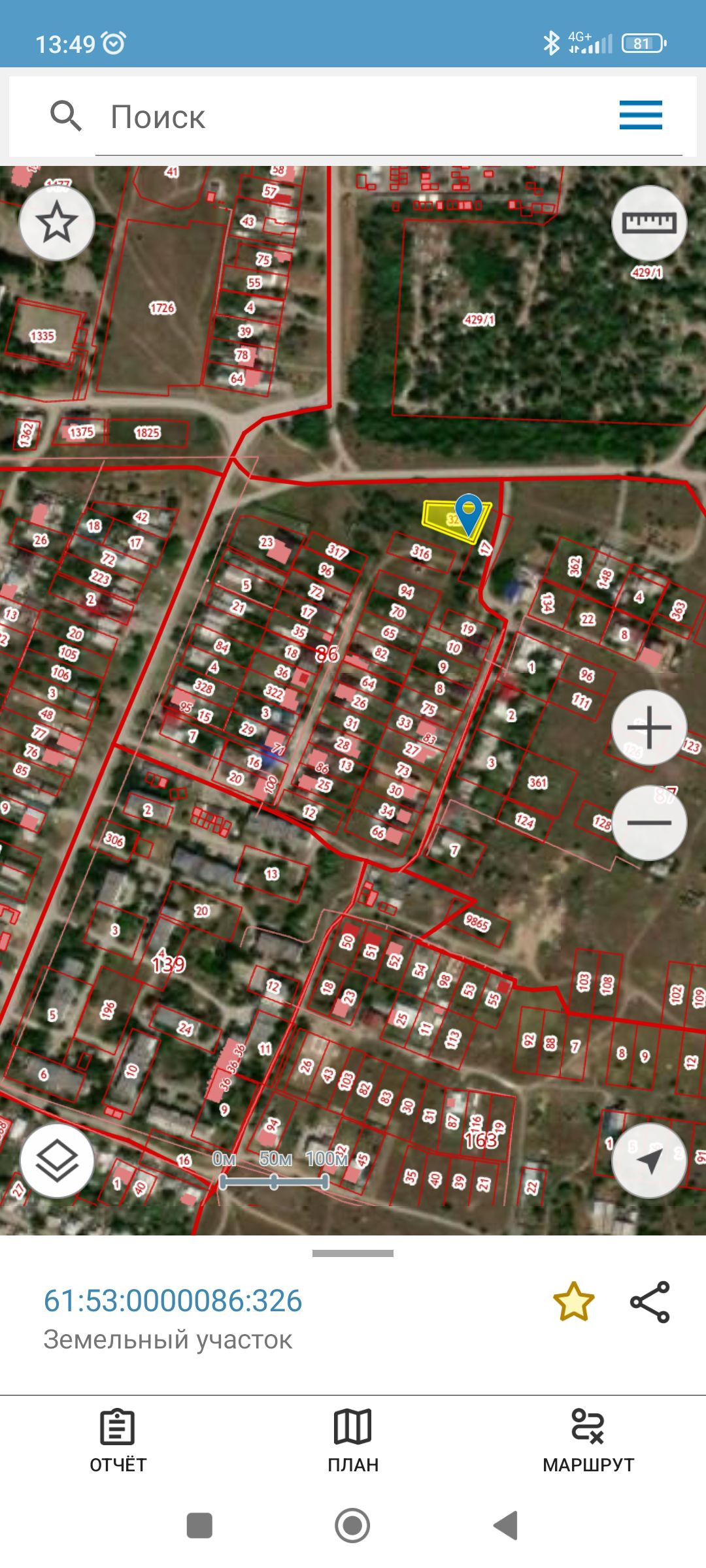Screen dimensions: 706x1568
Task: Expand the bottom sheet handle
Action: pyautogui.click(x=353, y=1253)
